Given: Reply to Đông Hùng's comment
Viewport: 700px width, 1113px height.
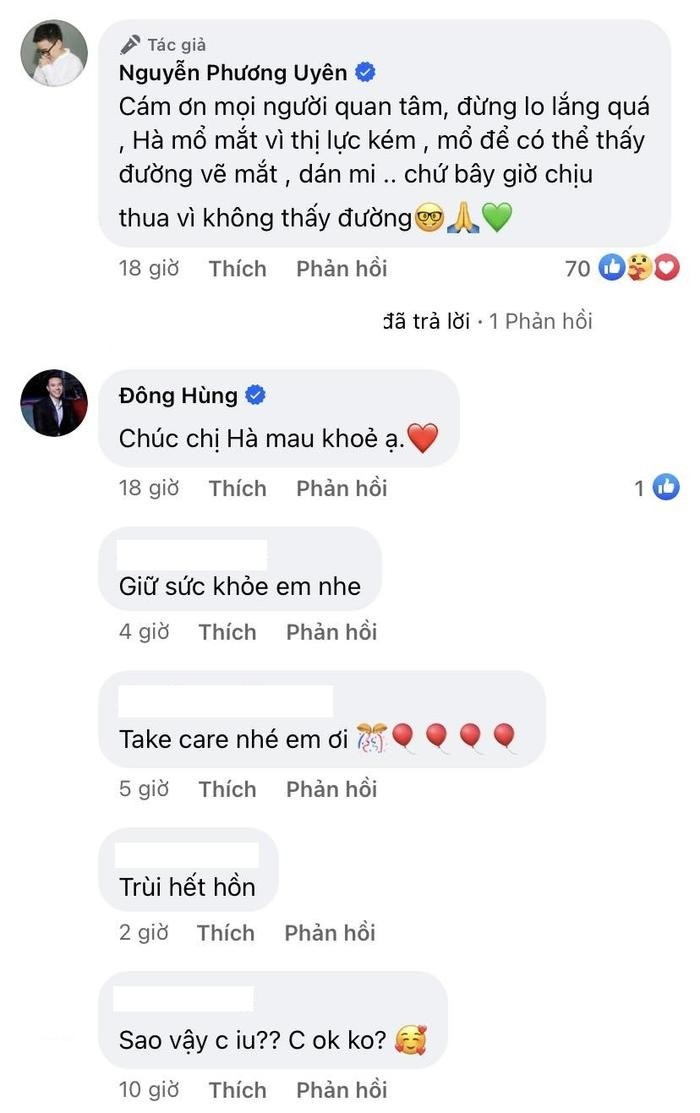Looking at the screenshot, I should pyautogui.click(x=341, y=488).
